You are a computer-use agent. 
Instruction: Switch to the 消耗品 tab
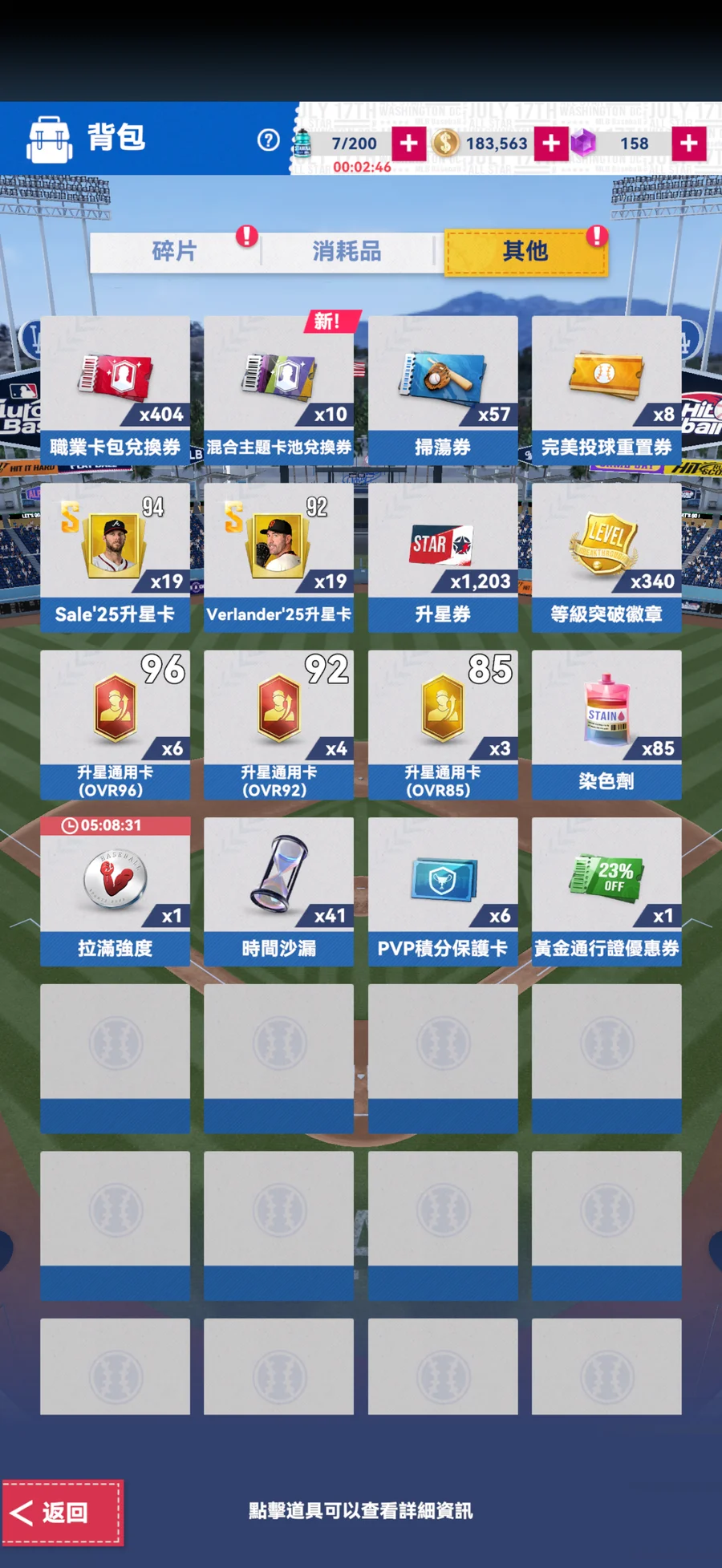pos(347,252)
